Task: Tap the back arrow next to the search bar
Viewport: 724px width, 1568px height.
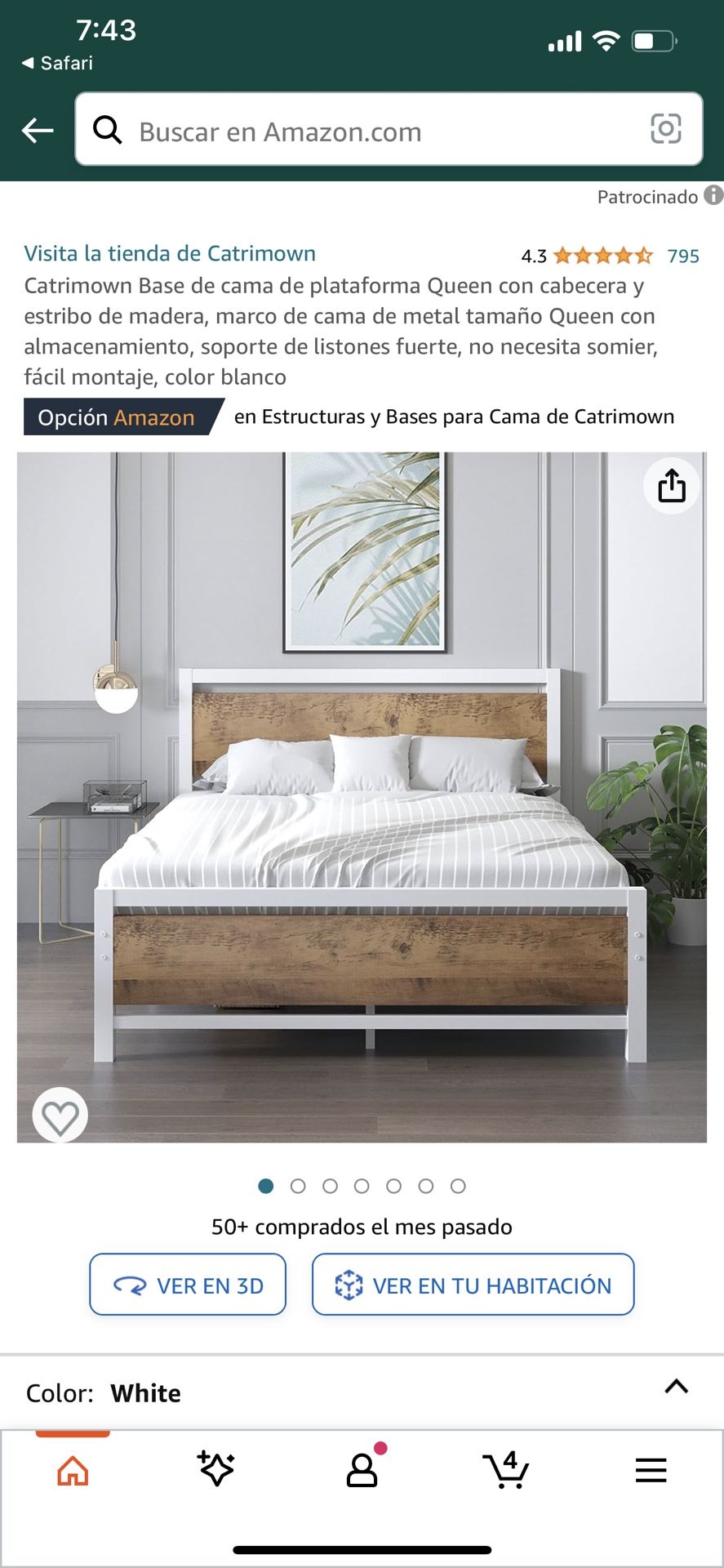Action: [x=38, y=130]
